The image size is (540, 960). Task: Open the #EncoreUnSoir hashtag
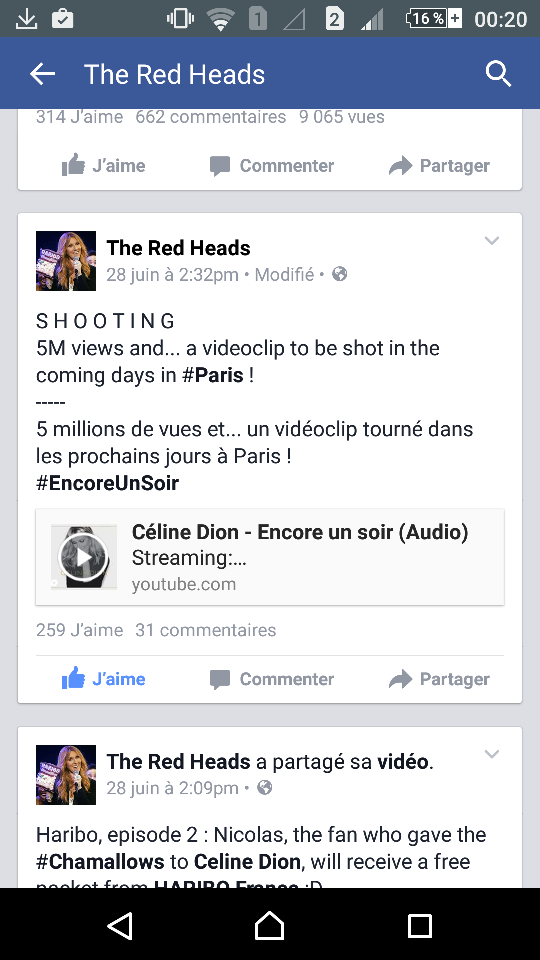tap(107, 482)
